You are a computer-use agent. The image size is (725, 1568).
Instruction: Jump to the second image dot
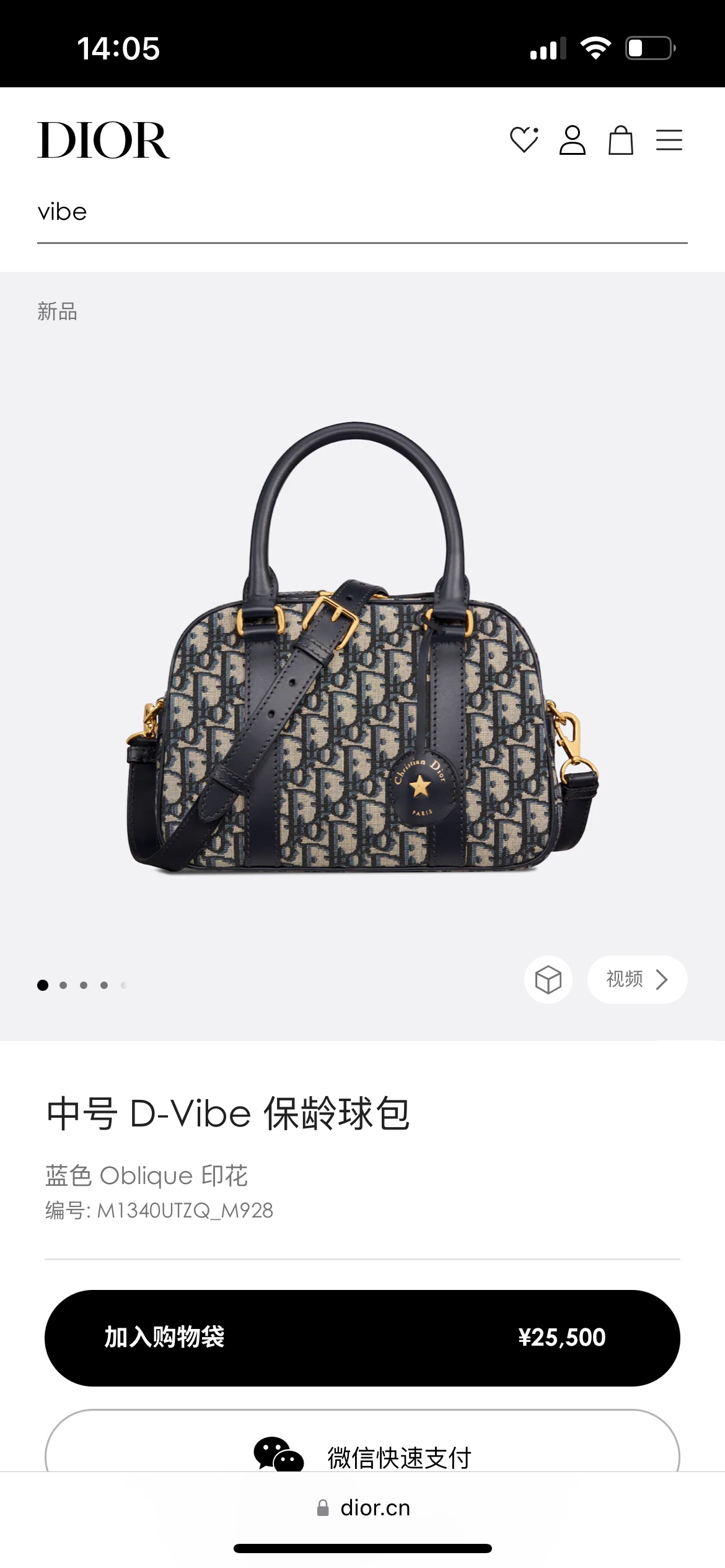(x=63, y=985)
